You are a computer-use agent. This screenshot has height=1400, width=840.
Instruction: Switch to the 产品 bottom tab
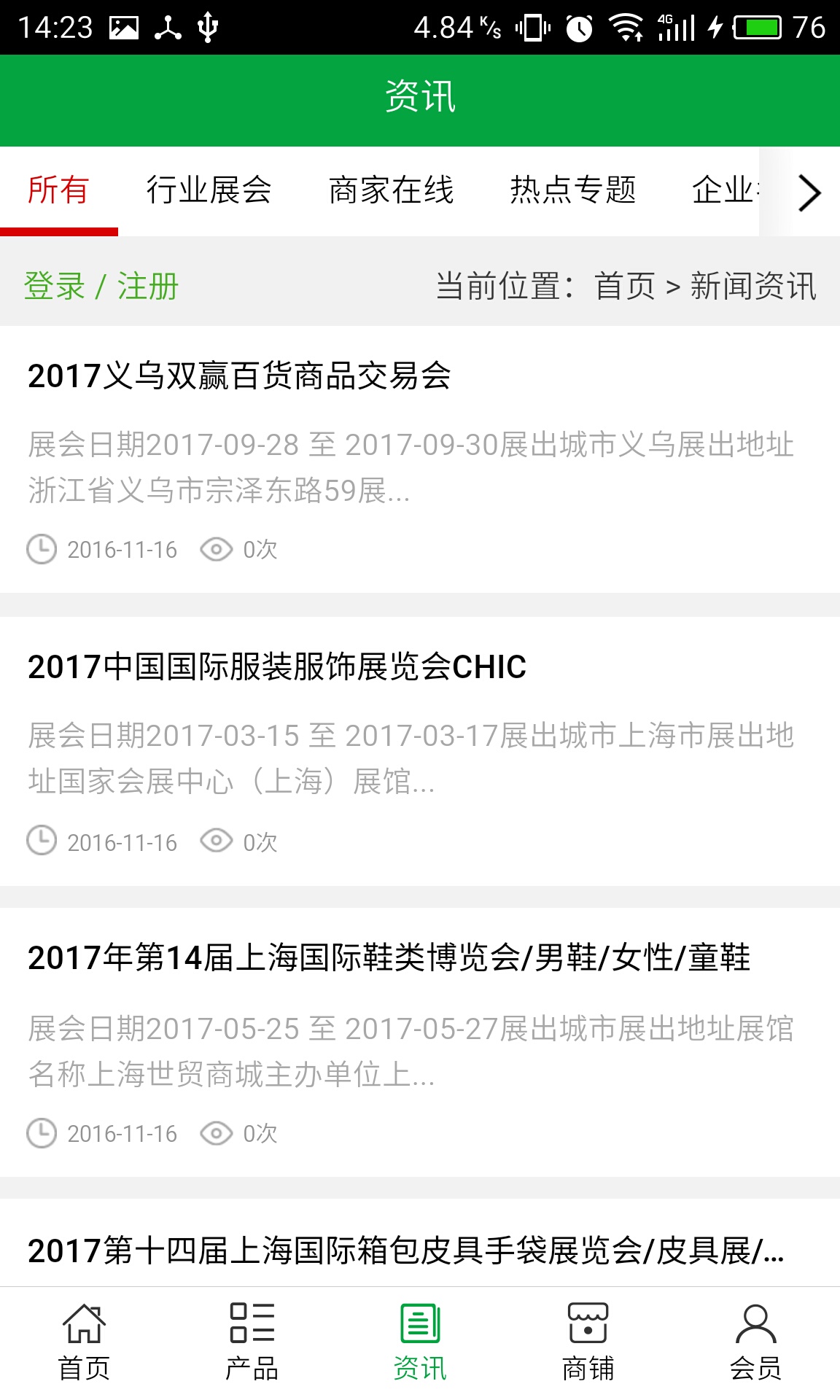(x=252, y=1343)
